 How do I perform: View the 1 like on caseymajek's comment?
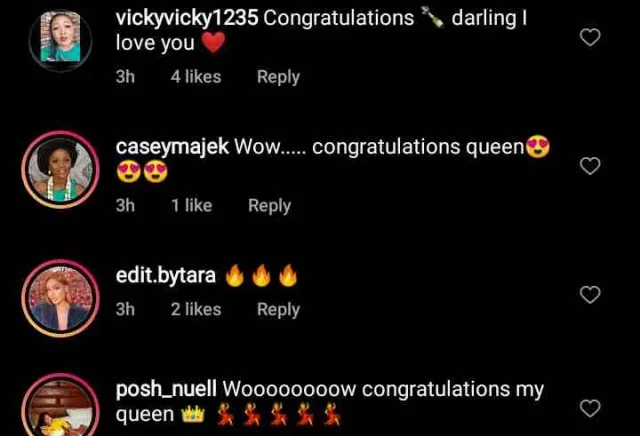[191, 205]
